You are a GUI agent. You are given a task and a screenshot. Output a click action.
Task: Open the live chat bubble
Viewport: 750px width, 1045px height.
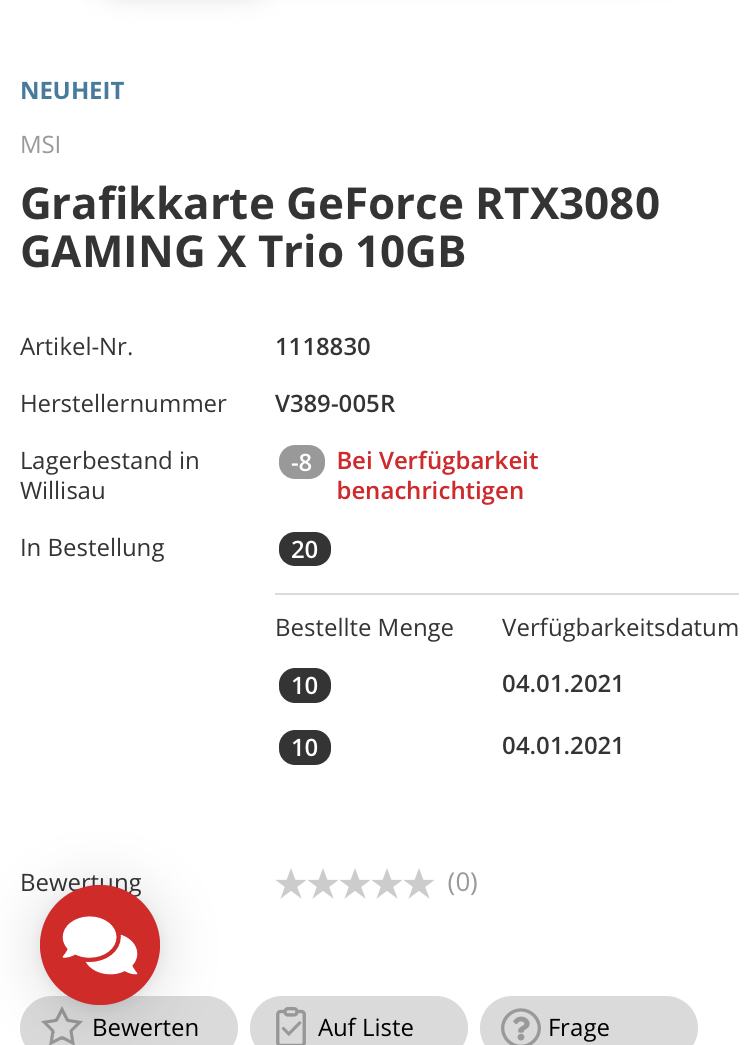100,944
